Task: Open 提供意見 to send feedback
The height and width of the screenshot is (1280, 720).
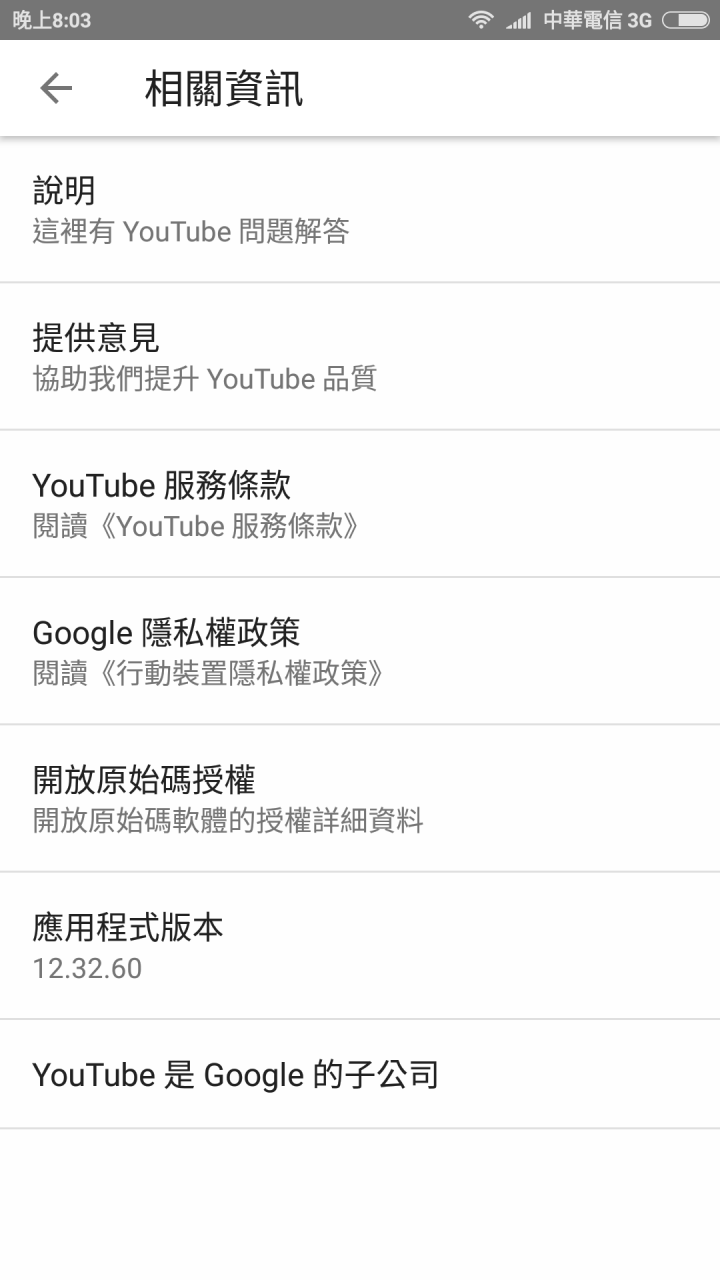Action: coord(360,357)
